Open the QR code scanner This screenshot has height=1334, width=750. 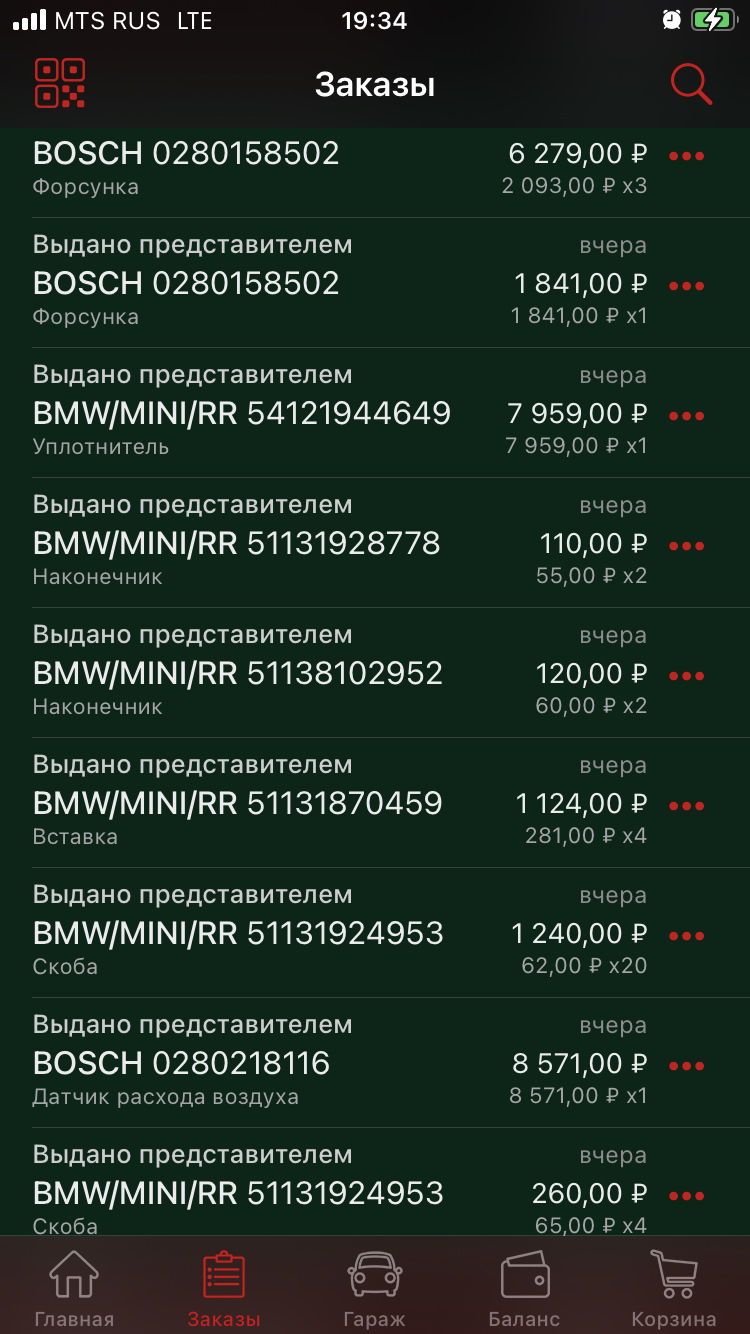click(x=60, y=83)
